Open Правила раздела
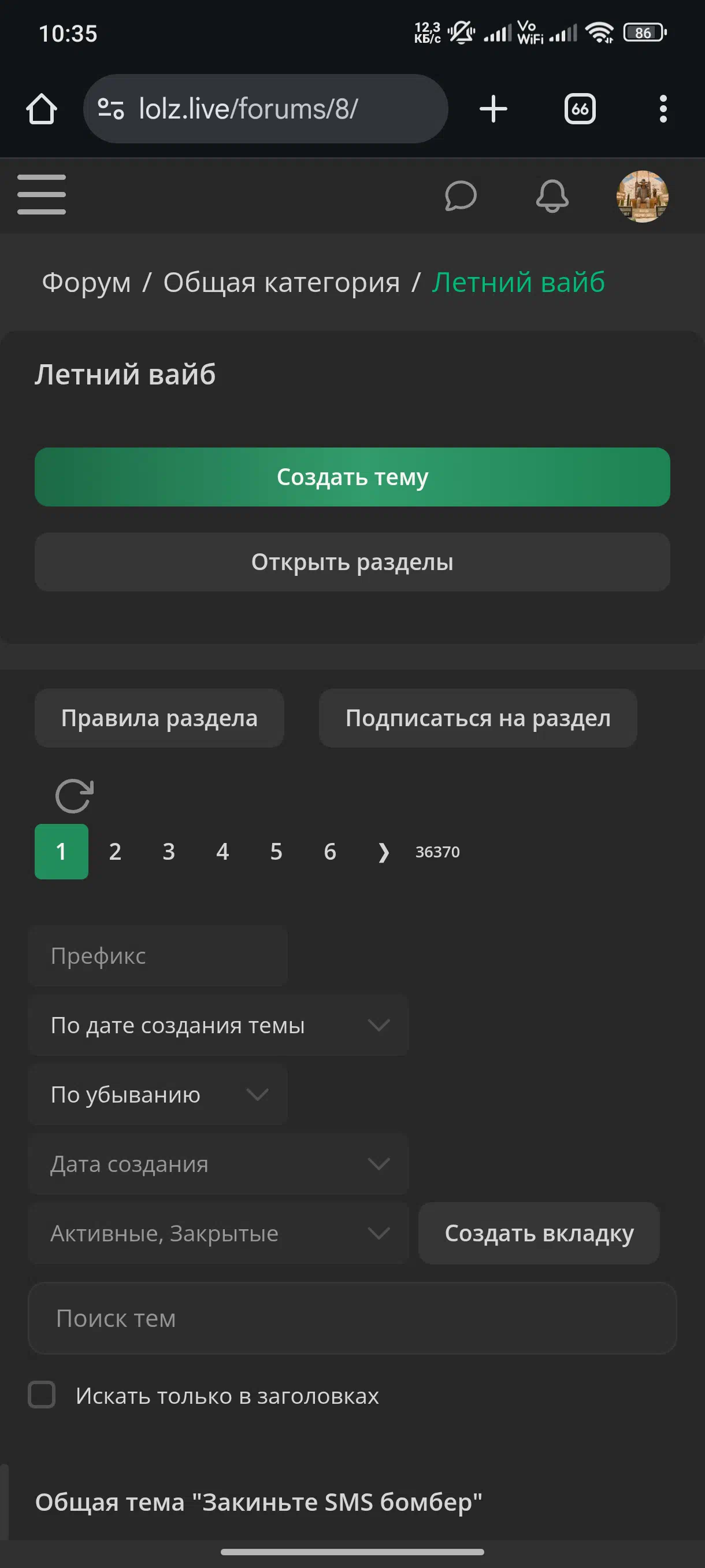Viewport: 705px width, 1568px height. coord(159,718)
